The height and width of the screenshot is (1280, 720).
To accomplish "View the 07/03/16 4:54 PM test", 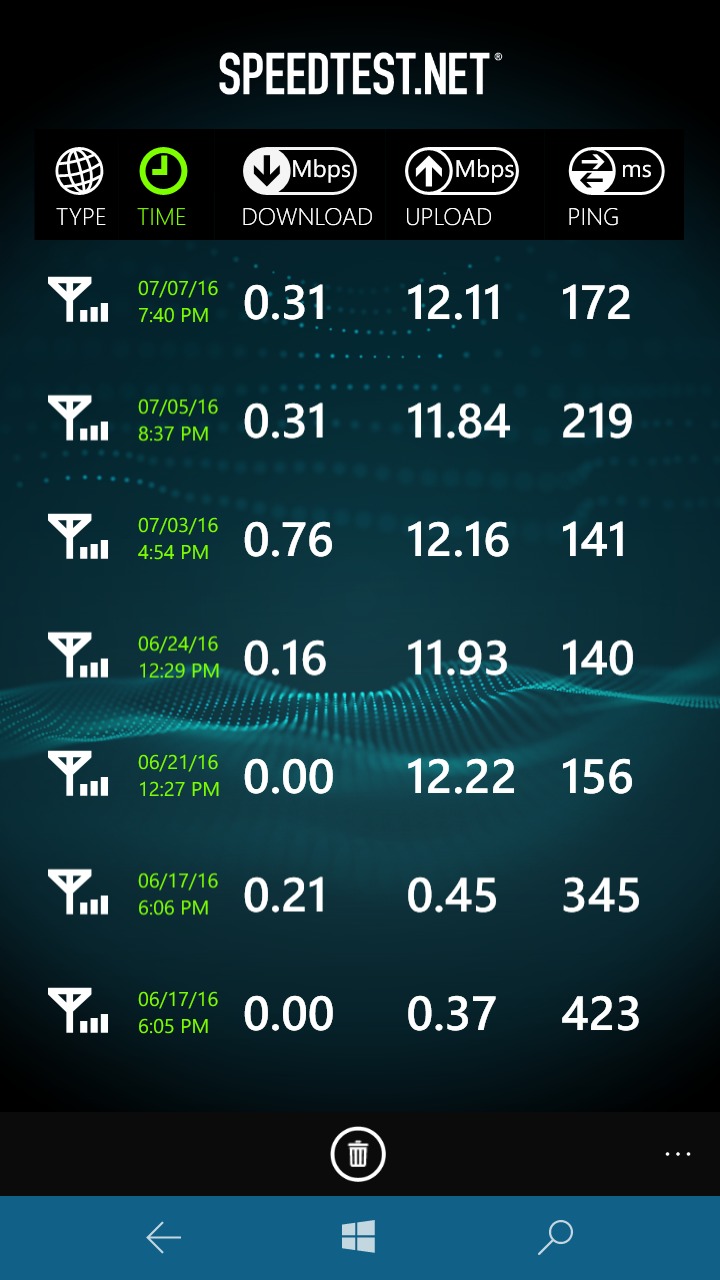I will point(360,539).
